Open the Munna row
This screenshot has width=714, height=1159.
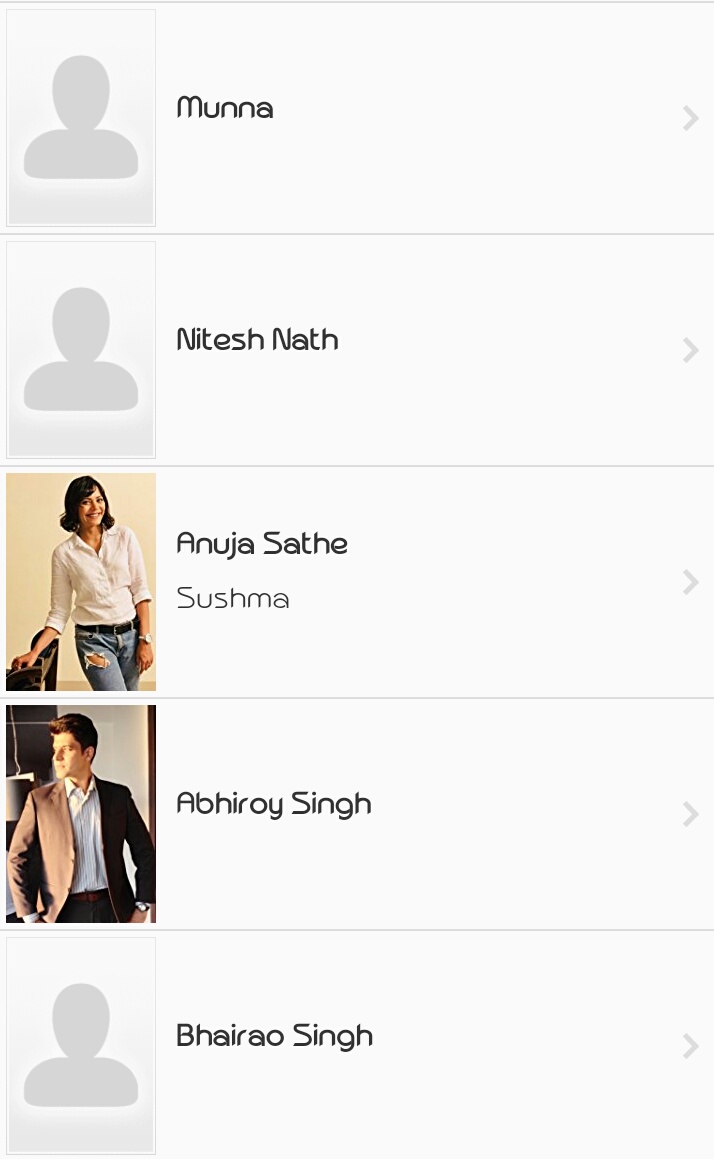(x=357, y=118)
